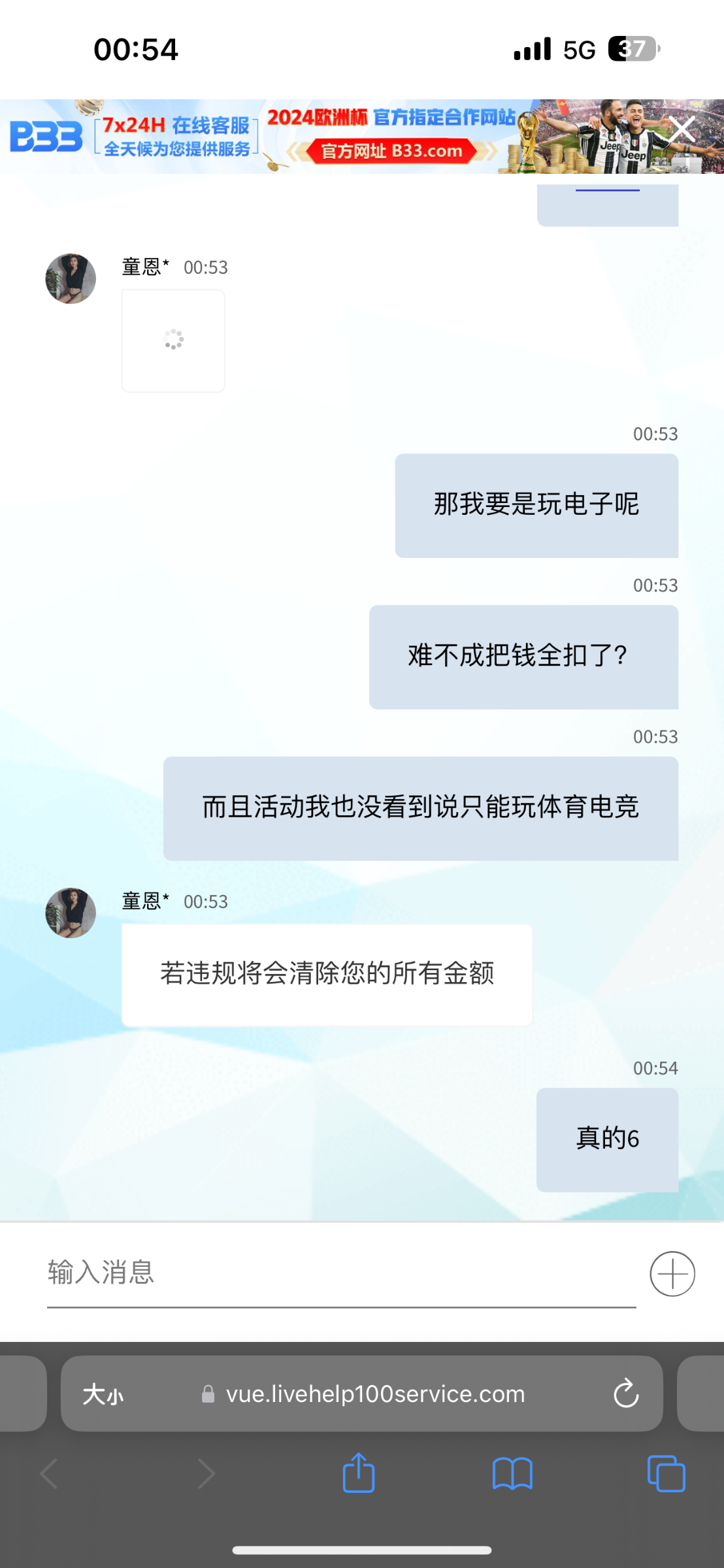Dismiss the B33 promo banner

[x=682, y=128]
